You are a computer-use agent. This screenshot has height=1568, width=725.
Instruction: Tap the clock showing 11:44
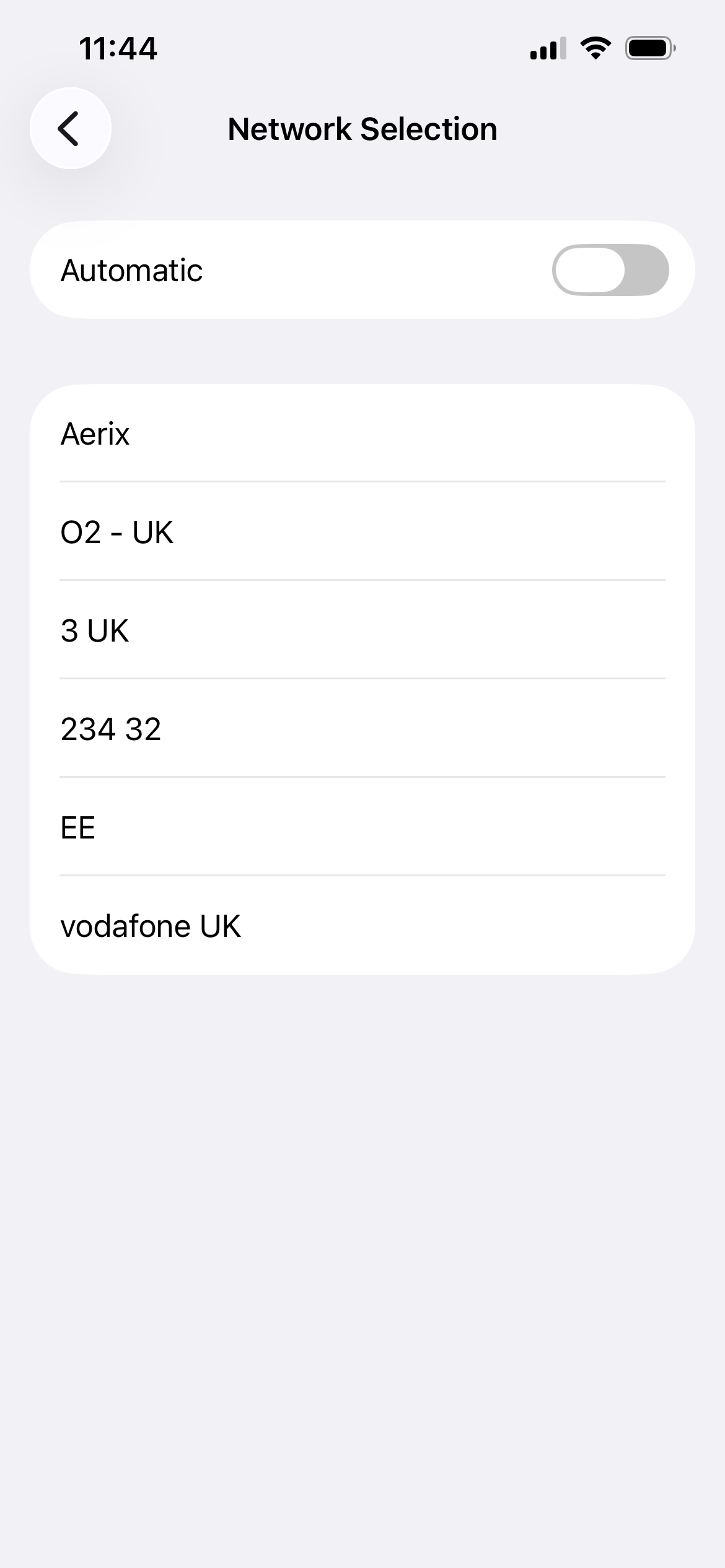tap(117, 49)
